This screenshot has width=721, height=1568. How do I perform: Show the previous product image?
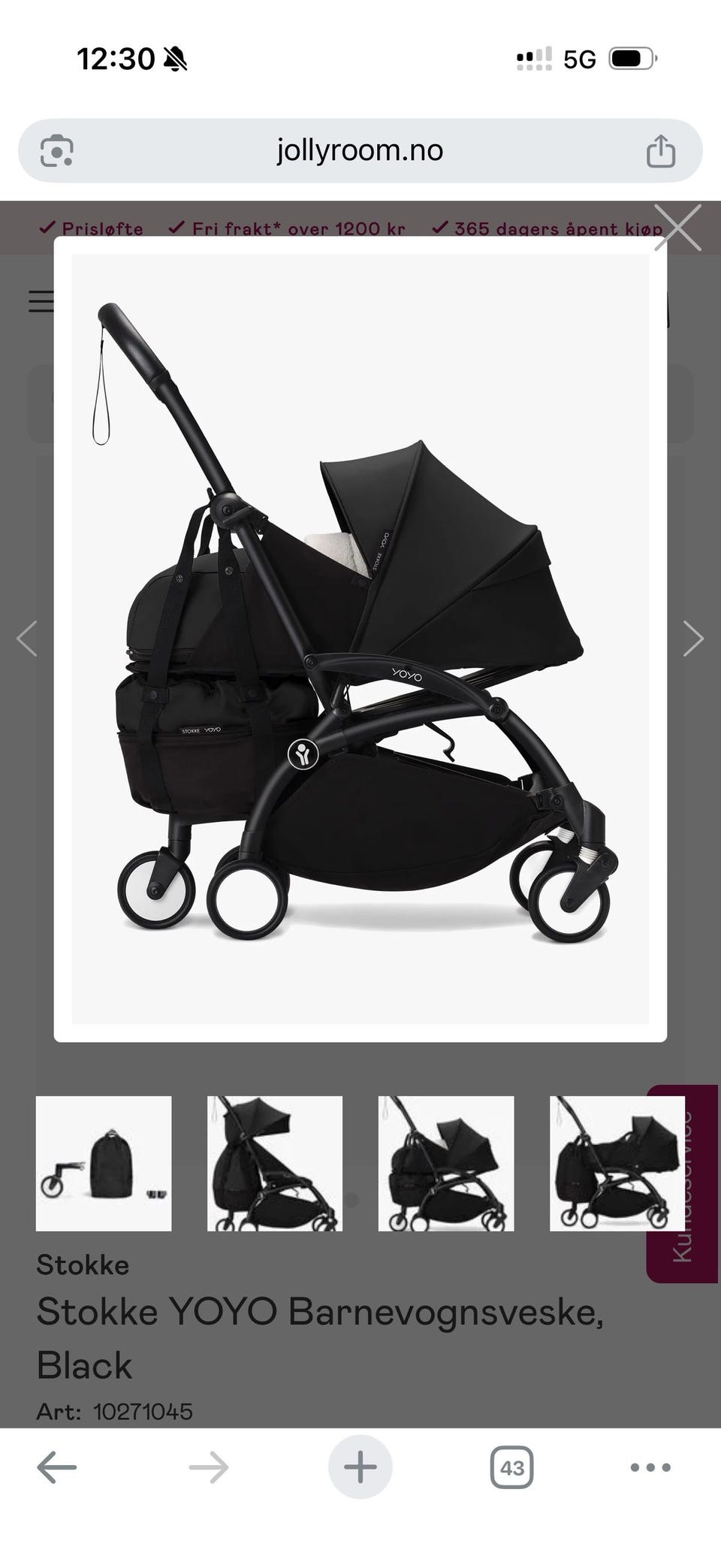[27, 639]
